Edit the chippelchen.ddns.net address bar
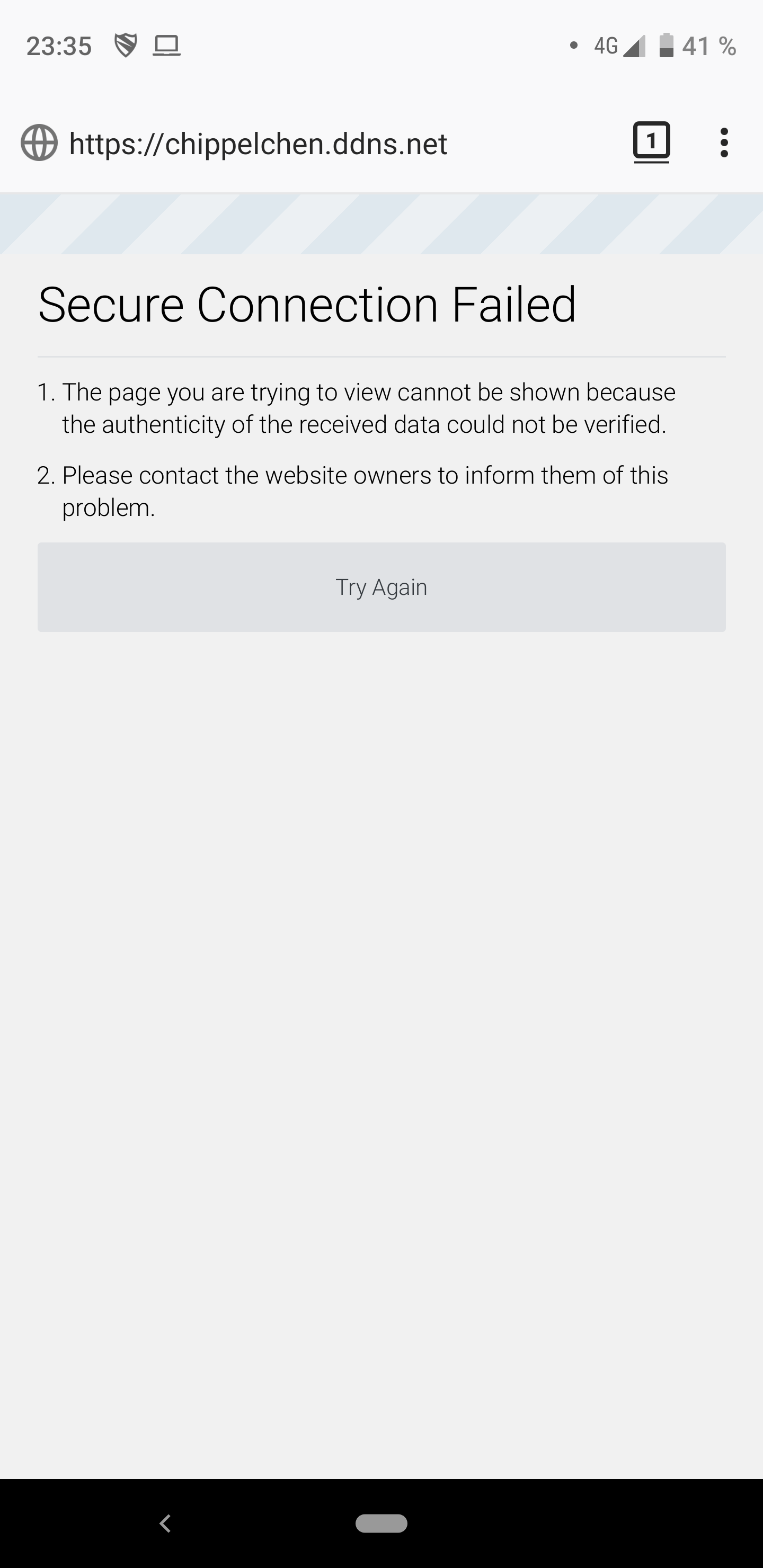The width and height of the screenshot is (763, 1568). tap(258, 144)
